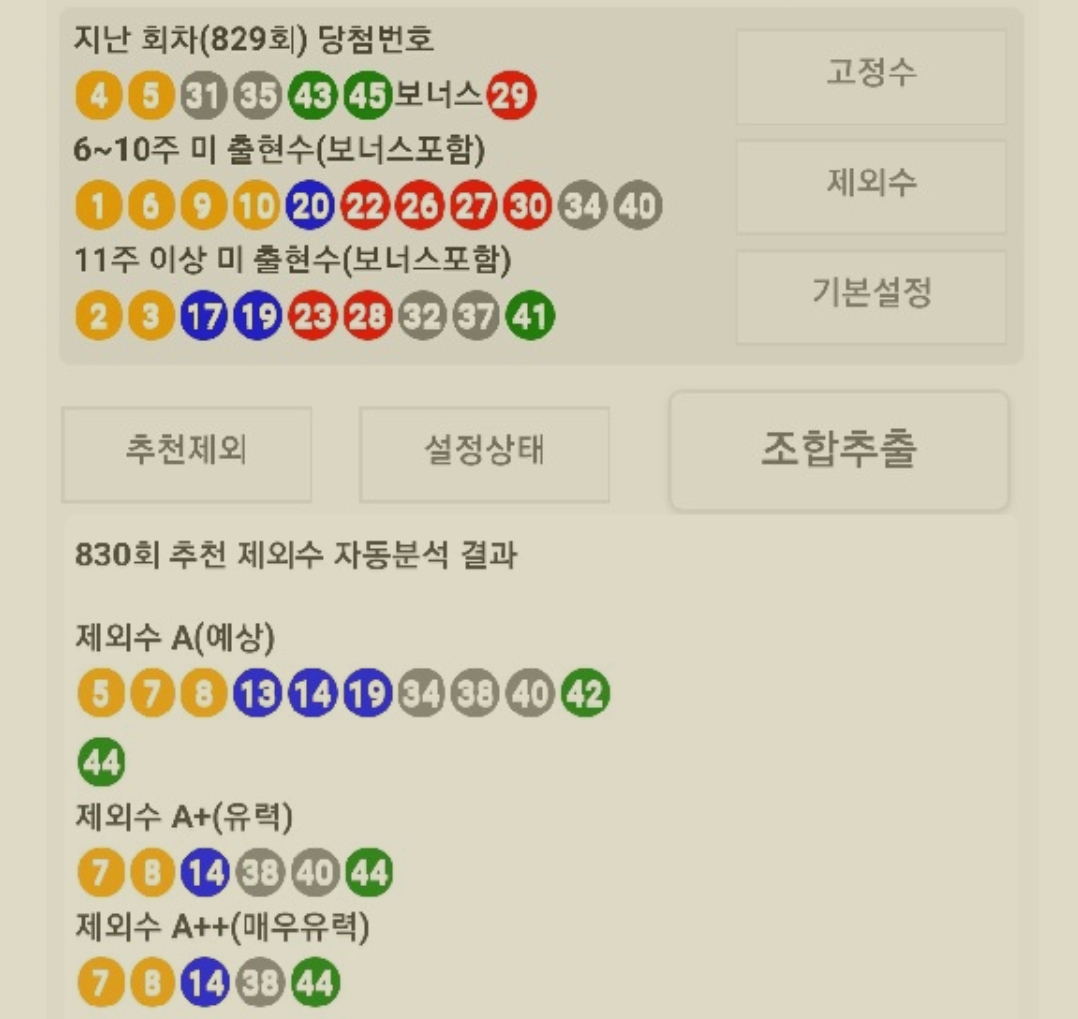1078x1019 pixels.
Task: Open the 고정수 fixed numbers button
Action: (871, 76)
